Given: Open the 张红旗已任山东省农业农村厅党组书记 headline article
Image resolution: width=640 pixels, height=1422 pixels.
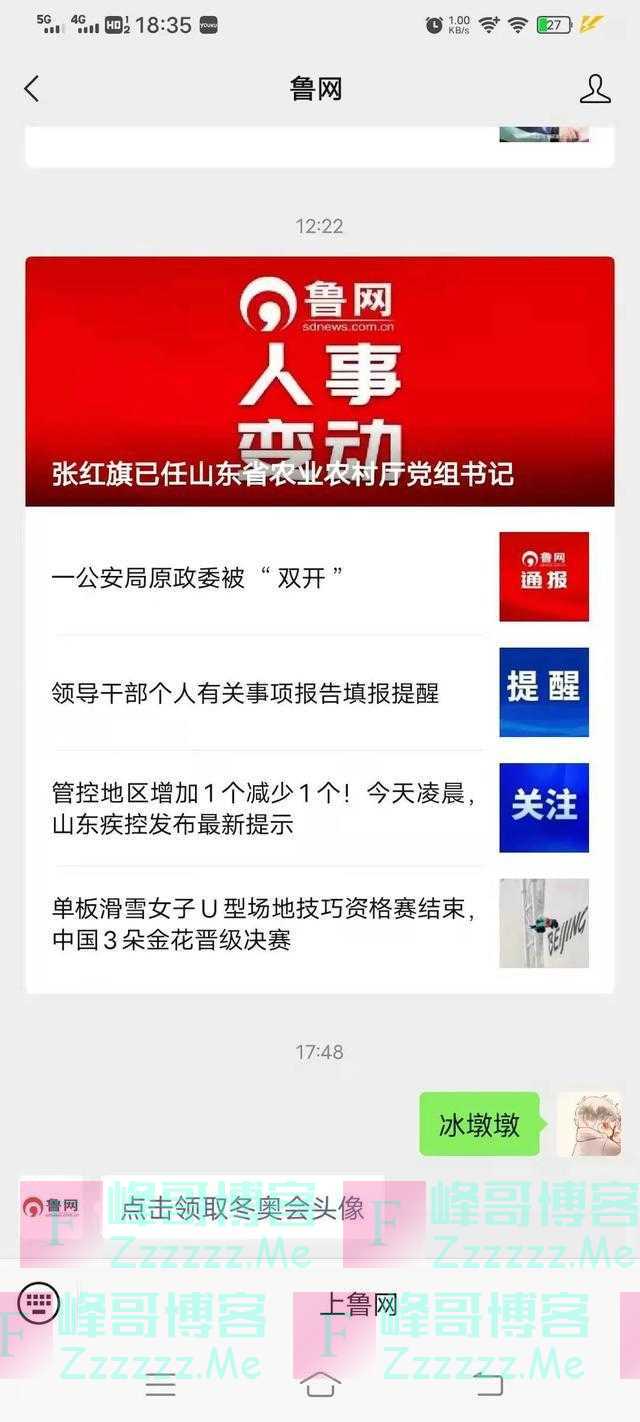Looking at the screenshot, I should coord(319,381).
